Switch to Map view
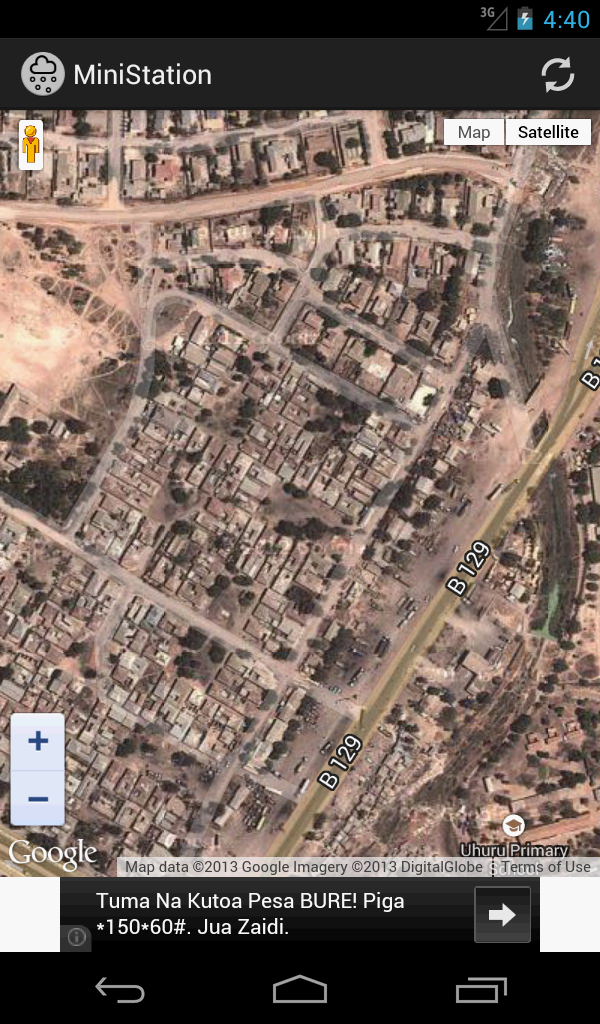The width and height of the screenshot is (600, 1024). tap(474, 132)
